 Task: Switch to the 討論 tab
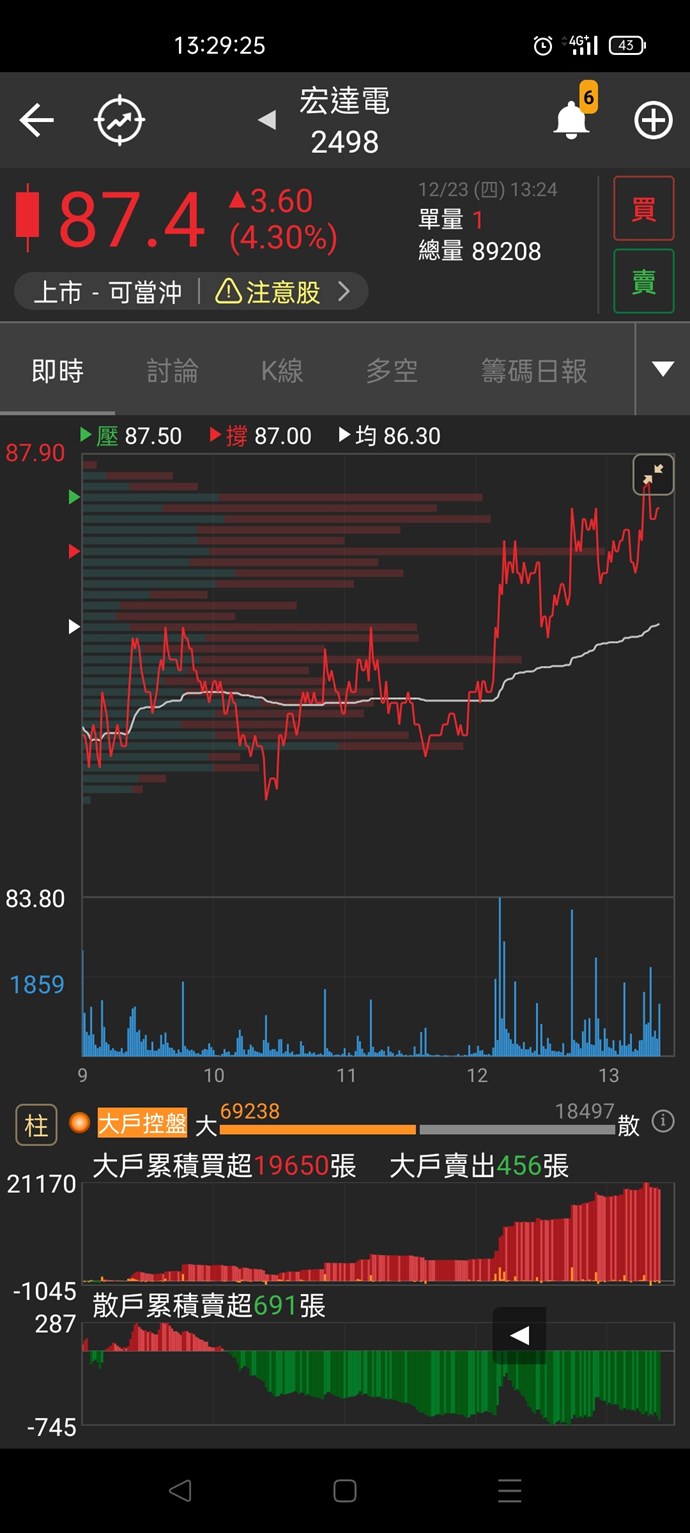point(172,371)
